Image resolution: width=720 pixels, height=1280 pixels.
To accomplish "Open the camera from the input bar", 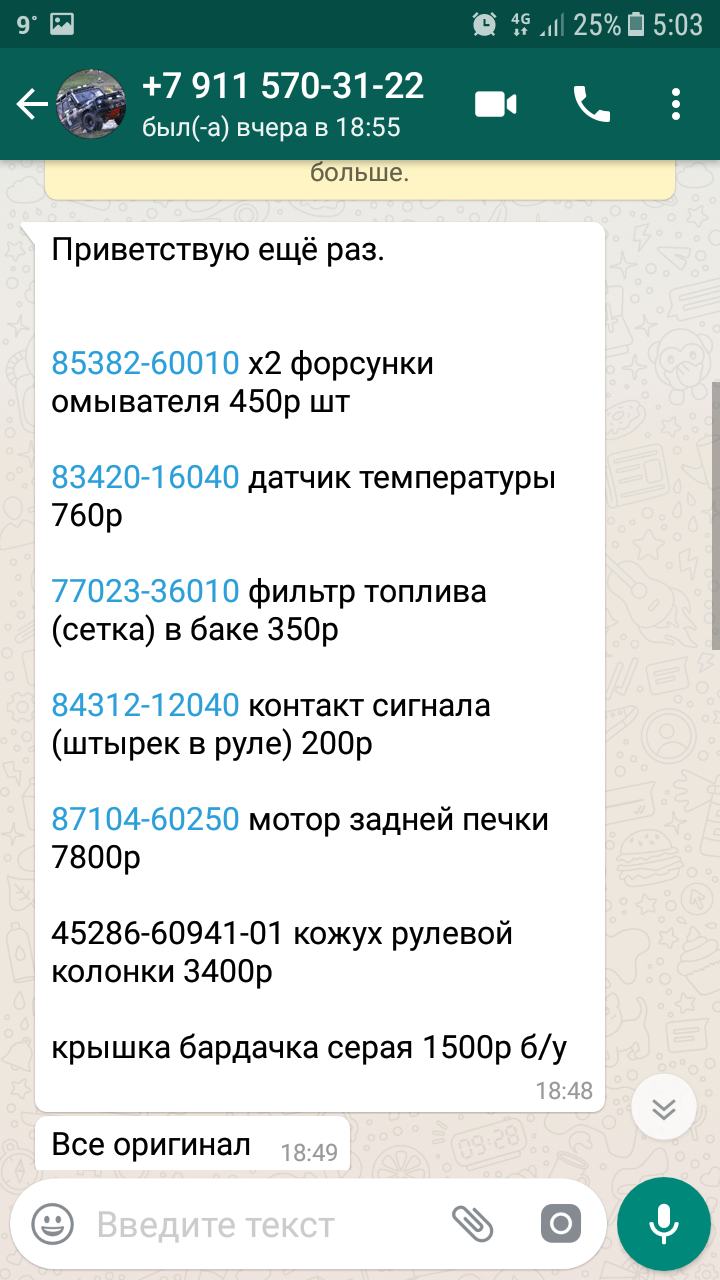I will tap(560, 1223).
